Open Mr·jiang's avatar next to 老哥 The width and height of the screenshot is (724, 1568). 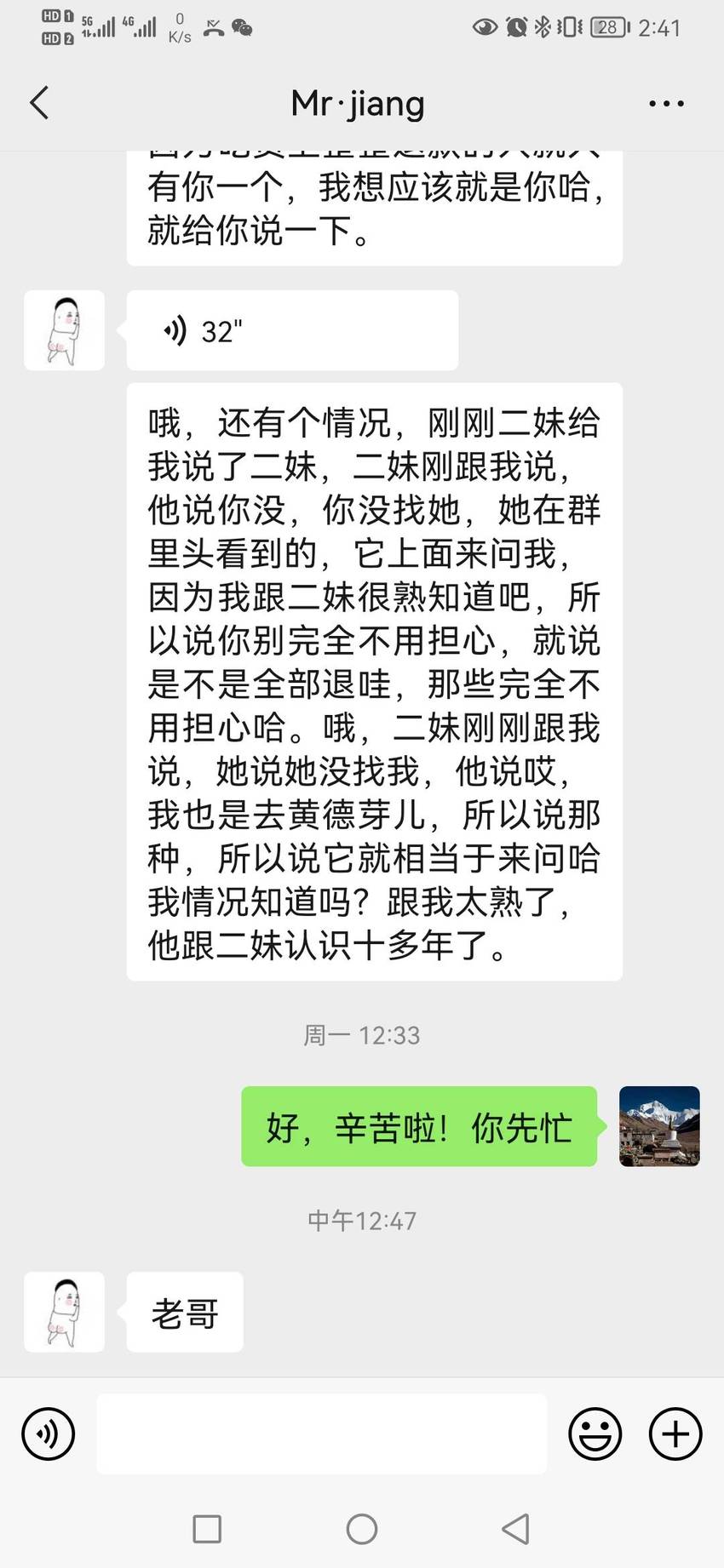click(64, 1312)
